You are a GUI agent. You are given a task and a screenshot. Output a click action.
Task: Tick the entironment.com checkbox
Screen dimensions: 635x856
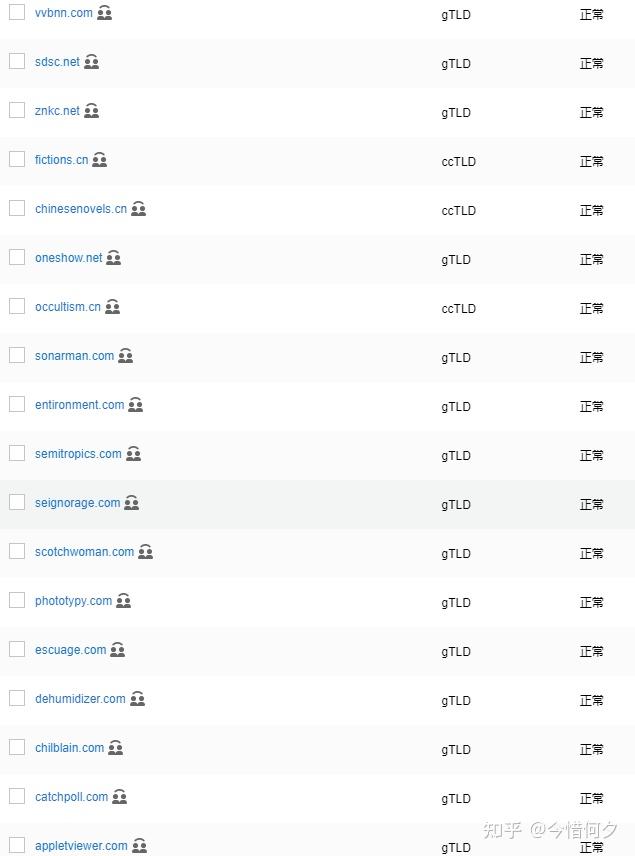click(17, 404)
